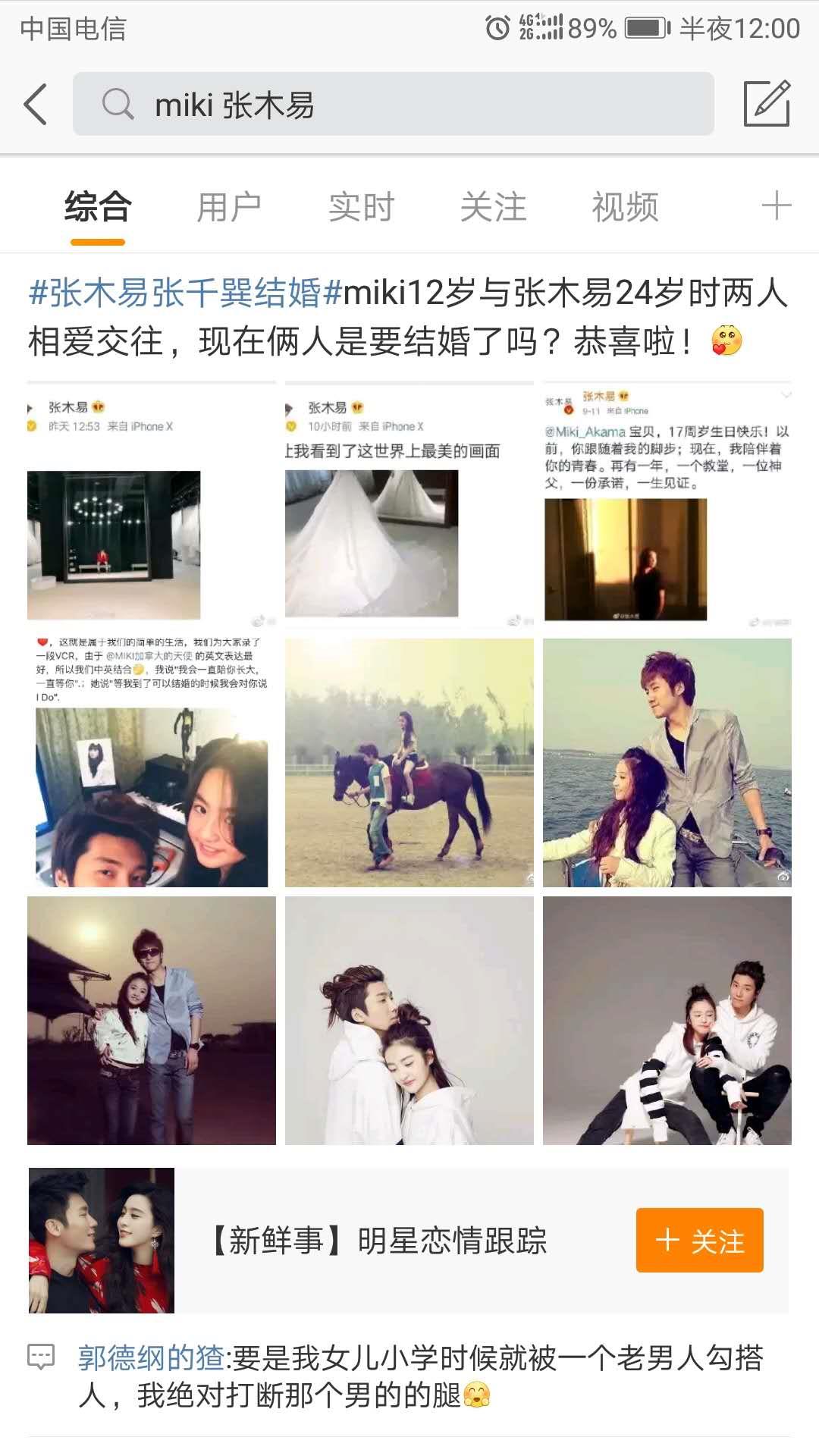Open commenter 郭德纲的猹's profile
Image resolution: width=819 pixels, height=1456 pixels.
pos(151,1357)
